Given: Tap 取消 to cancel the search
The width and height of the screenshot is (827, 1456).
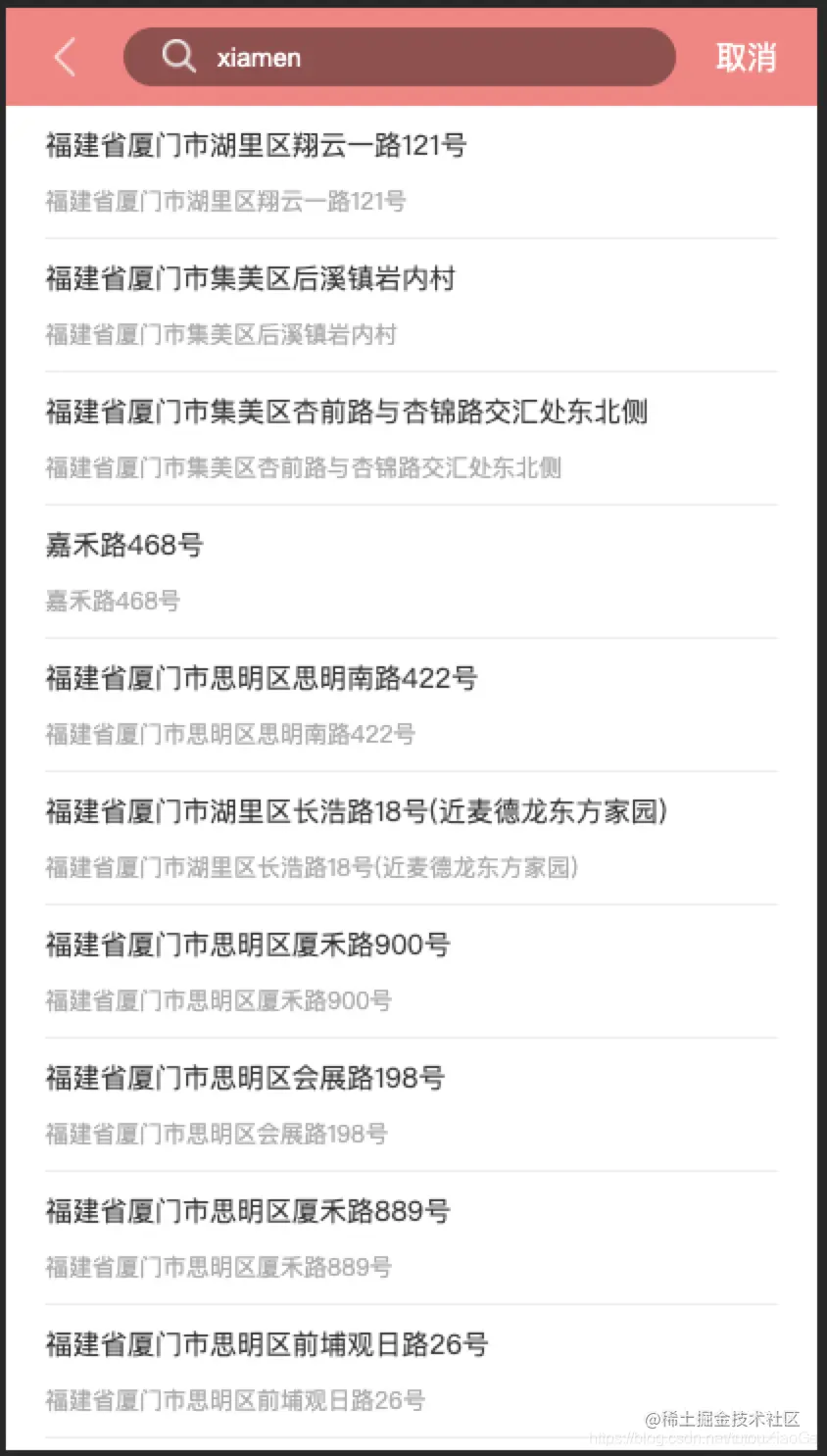Looking at the screenshot, I should tap(745, 58).
